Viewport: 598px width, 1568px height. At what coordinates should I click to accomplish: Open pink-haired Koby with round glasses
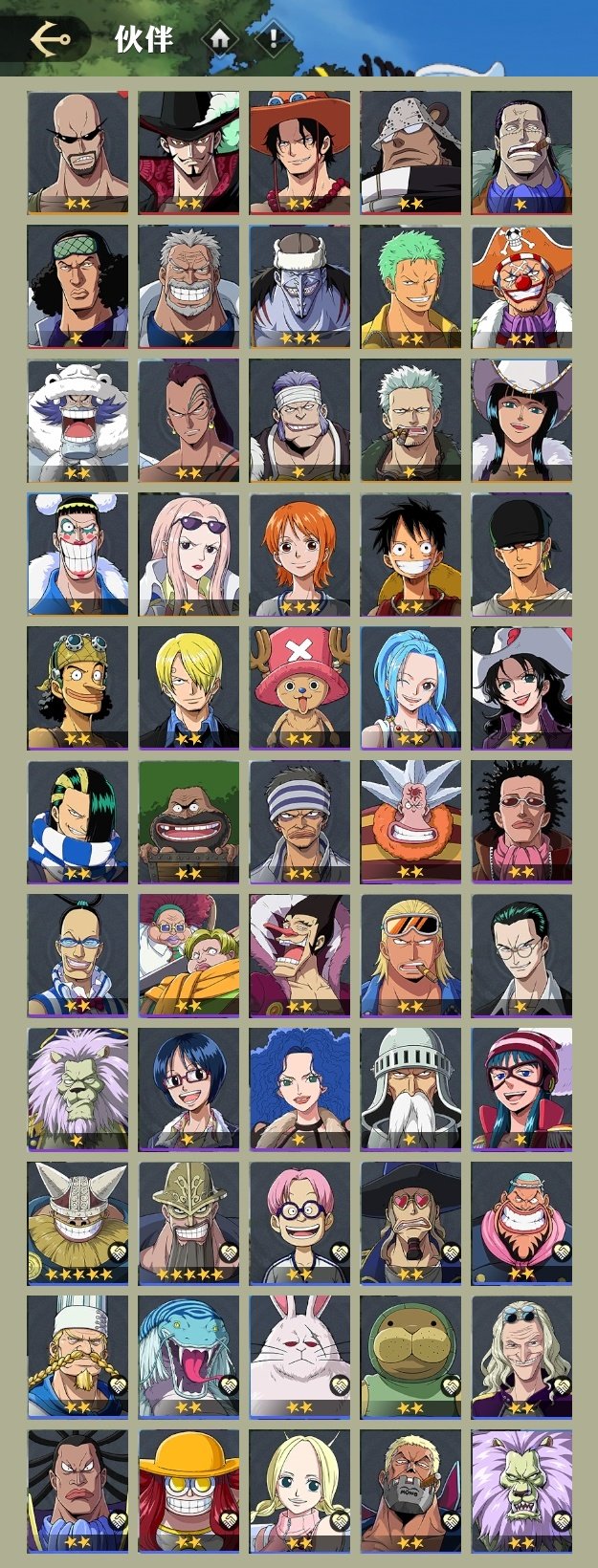pos(299,1223)
